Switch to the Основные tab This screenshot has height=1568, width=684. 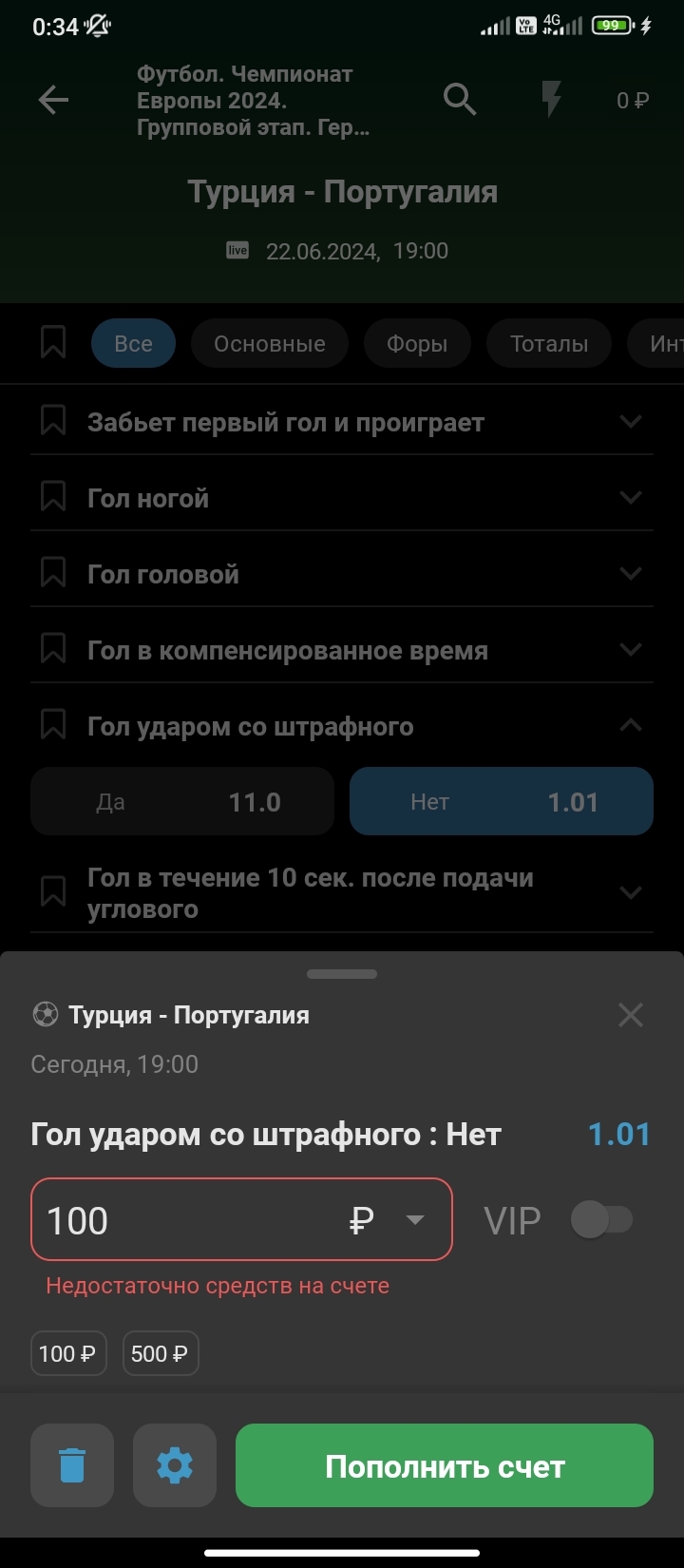tap(270, 344)
